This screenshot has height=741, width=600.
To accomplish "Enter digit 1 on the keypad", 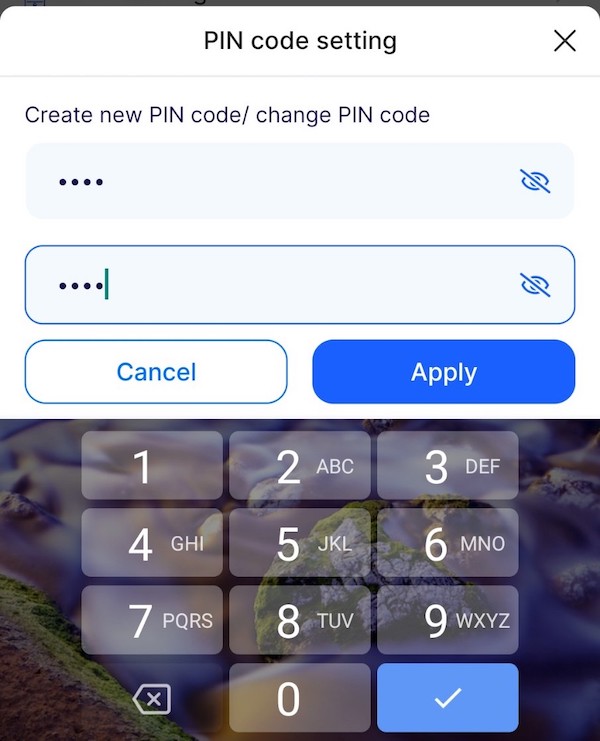I will pos(152,466).
